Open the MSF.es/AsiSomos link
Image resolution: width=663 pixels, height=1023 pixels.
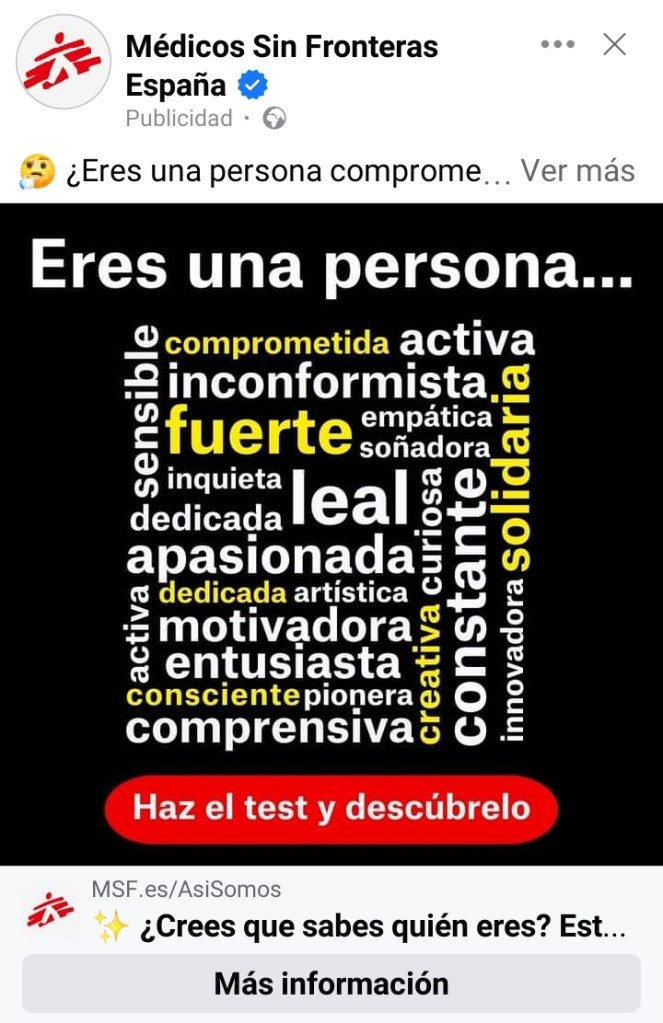pos(186,889)
